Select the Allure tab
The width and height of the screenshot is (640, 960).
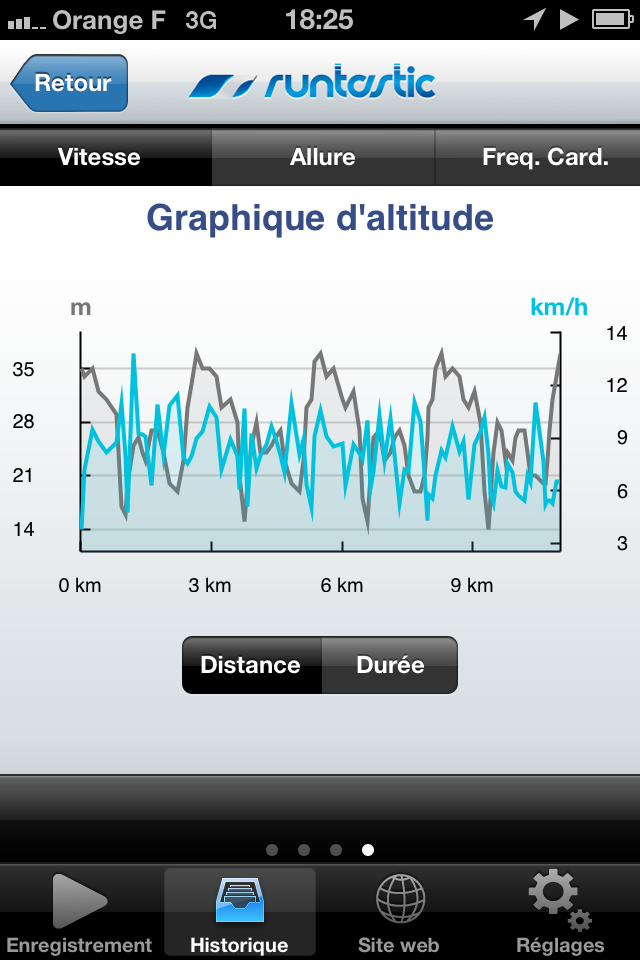[322, 157]
